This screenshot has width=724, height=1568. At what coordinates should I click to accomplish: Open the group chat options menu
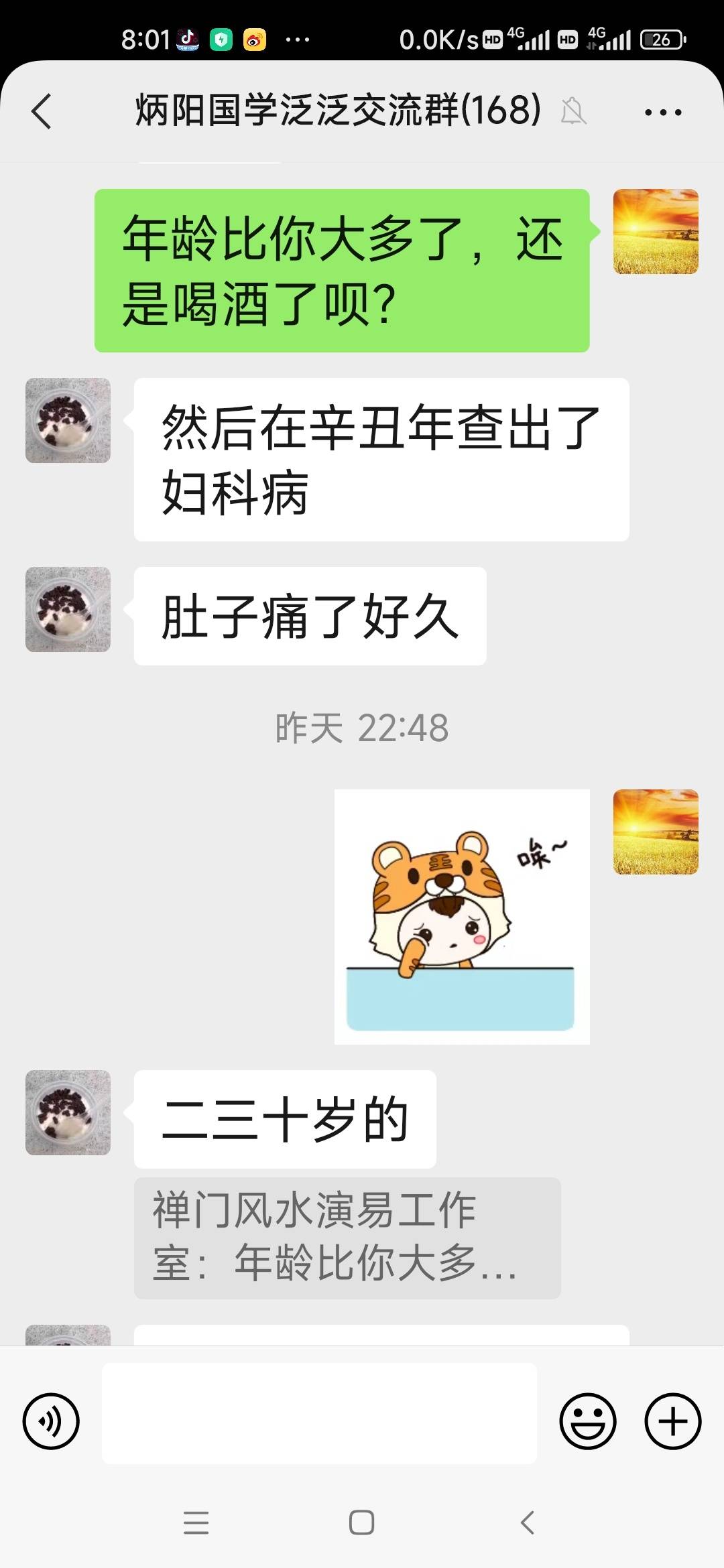click(x=662, y=112)
